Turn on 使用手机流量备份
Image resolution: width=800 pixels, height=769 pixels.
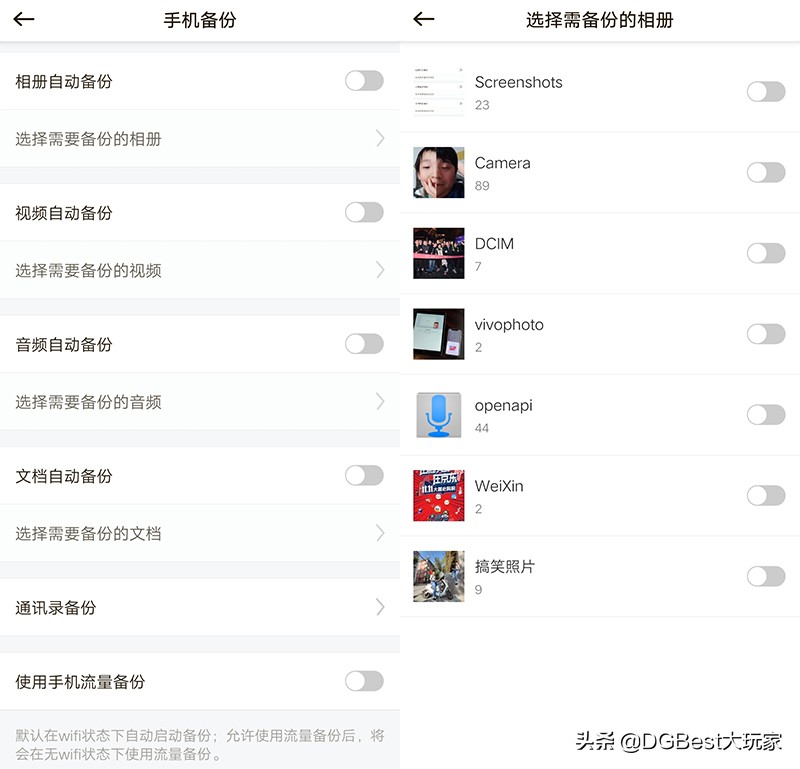point(364,681)
